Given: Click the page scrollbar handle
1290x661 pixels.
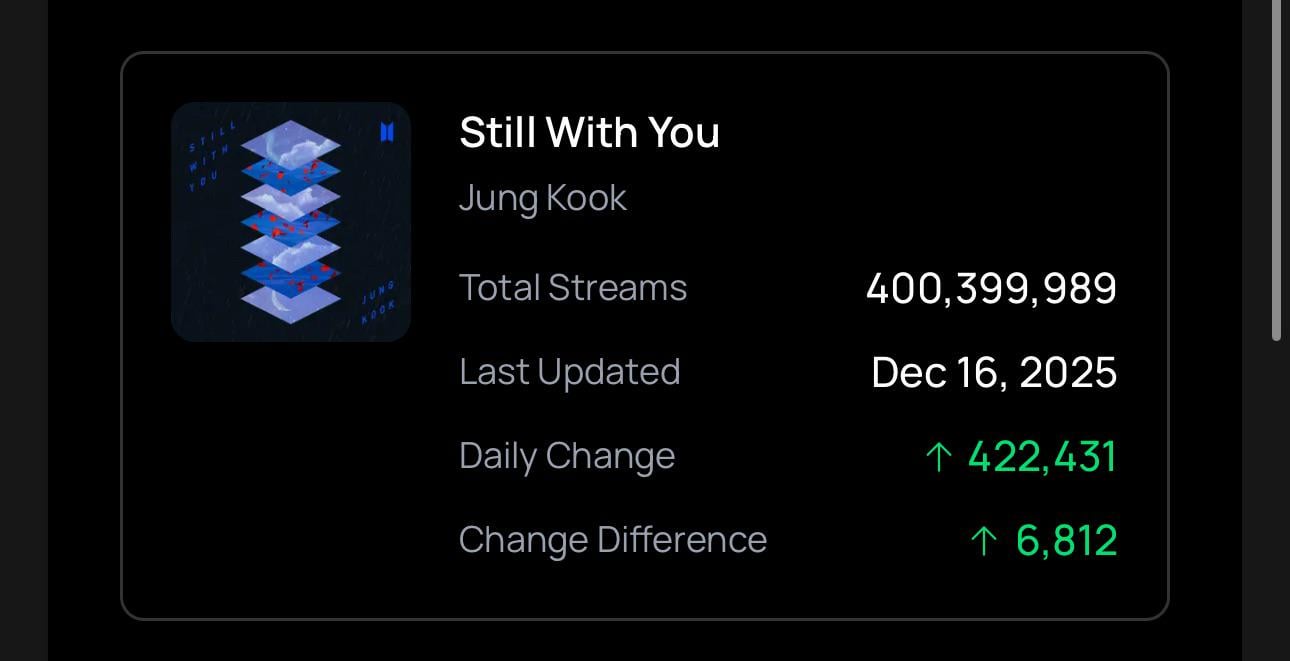Looking at the screenshot, I should point(1276,170).
